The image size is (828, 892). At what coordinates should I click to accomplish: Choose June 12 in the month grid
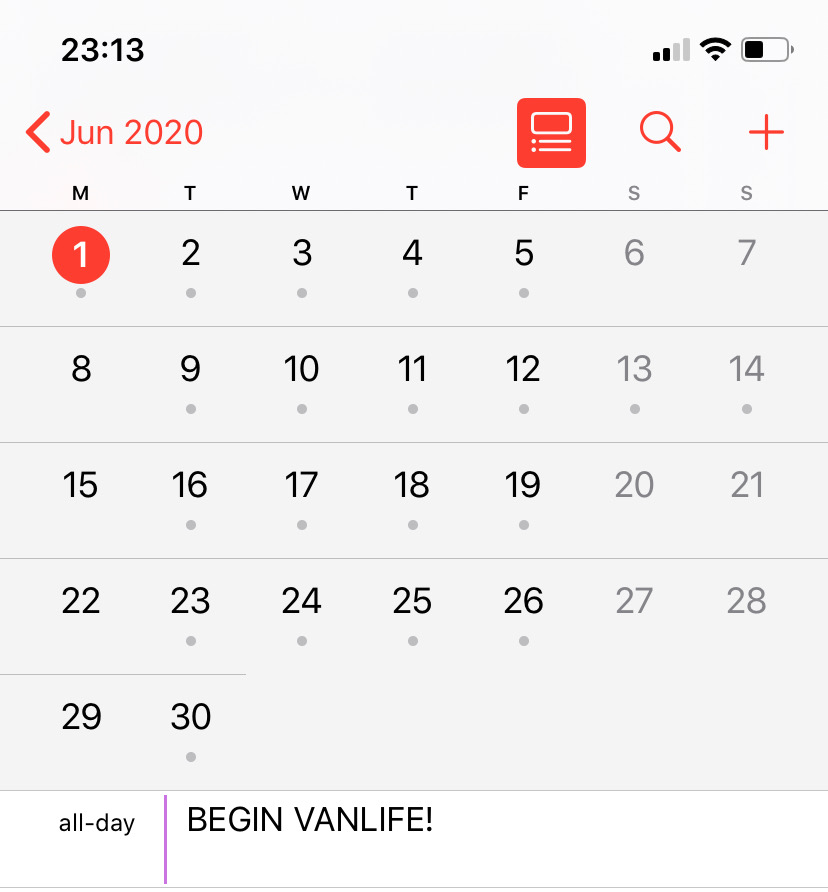tap(523, 370)
